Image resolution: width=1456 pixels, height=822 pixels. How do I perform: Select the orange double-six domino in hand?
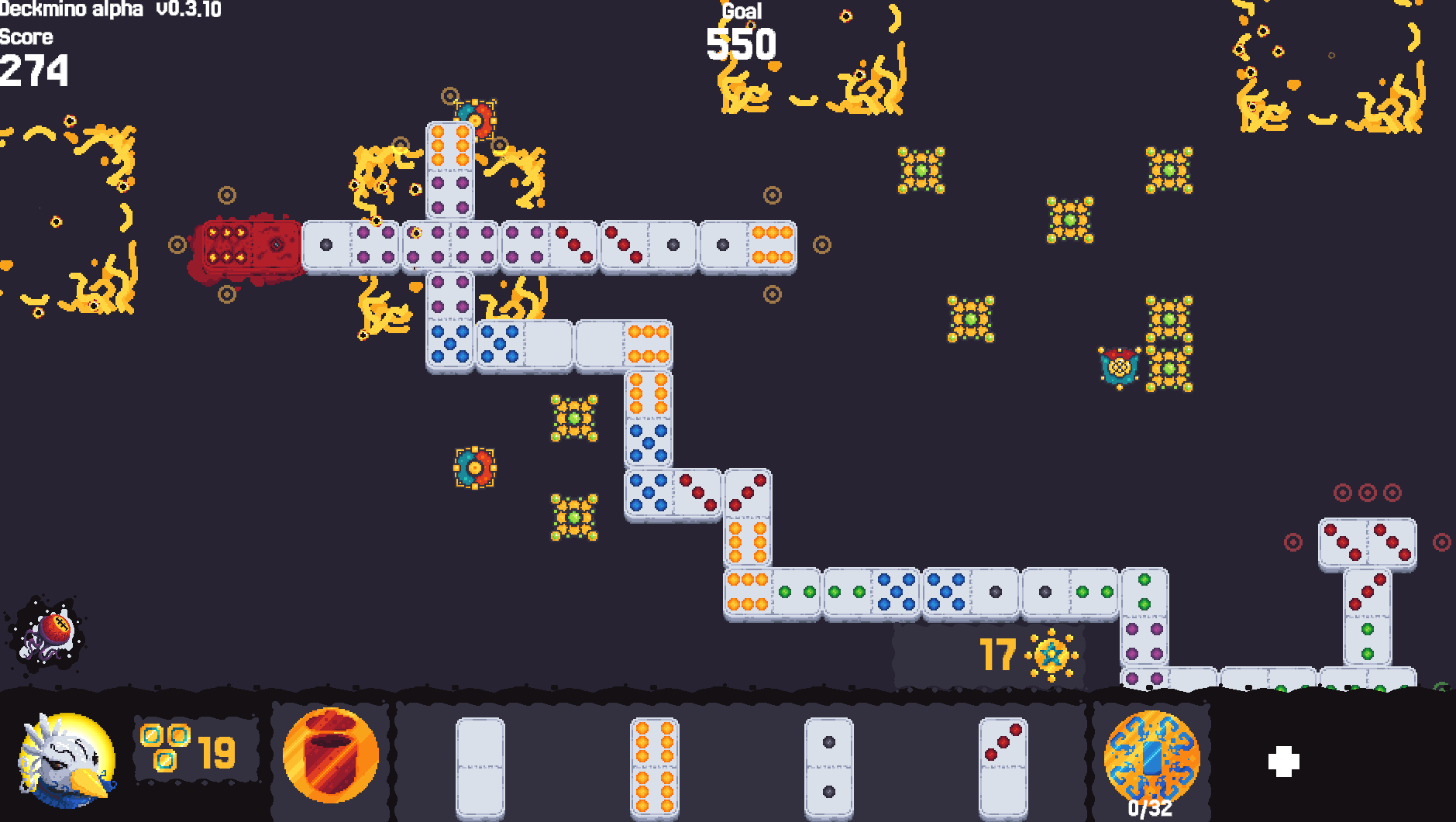pos(654,767)
